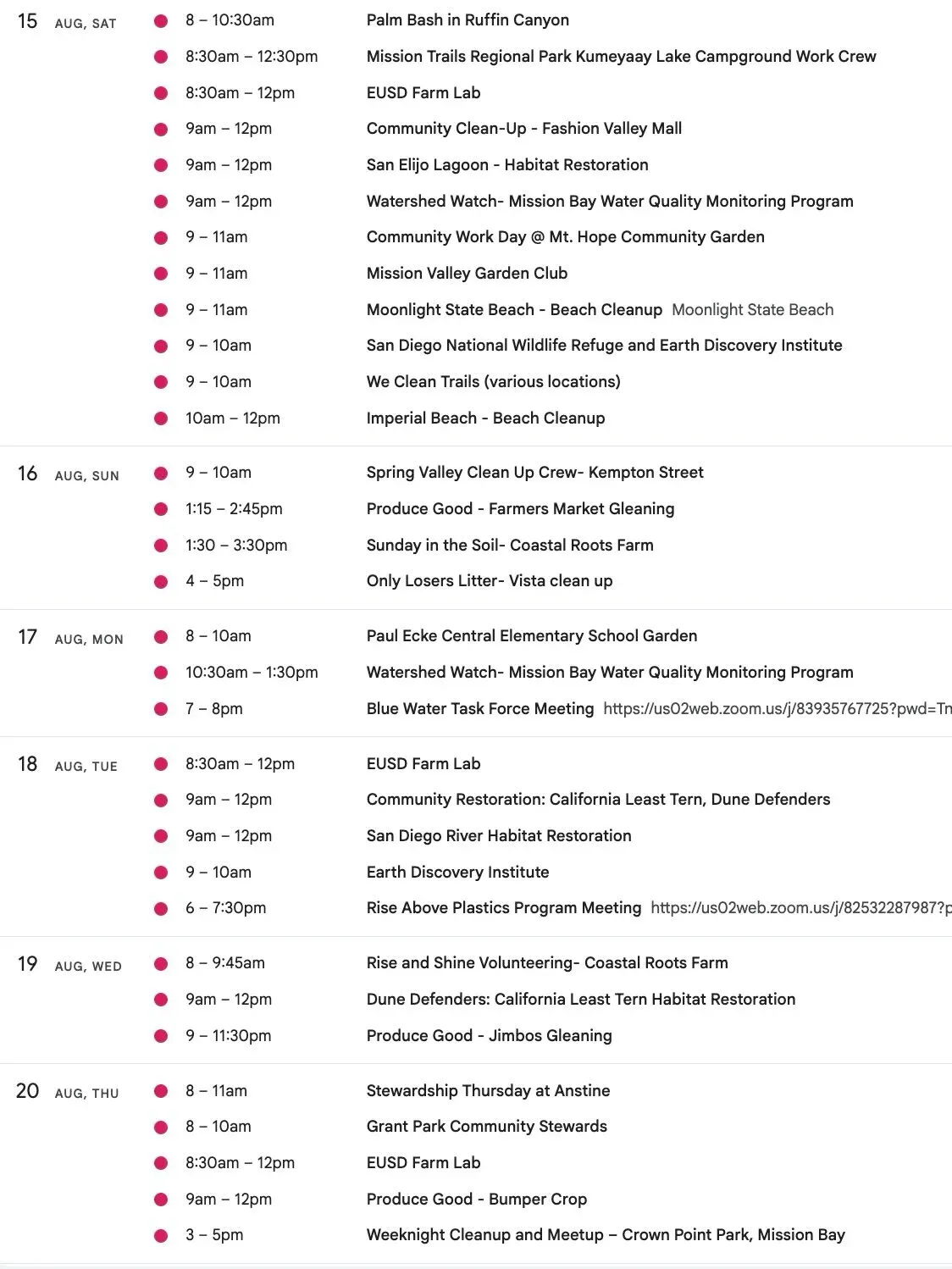This screenshot has width=952, height=1269.
Task: Open We Clean Trails event
Action: click(494, 382)
